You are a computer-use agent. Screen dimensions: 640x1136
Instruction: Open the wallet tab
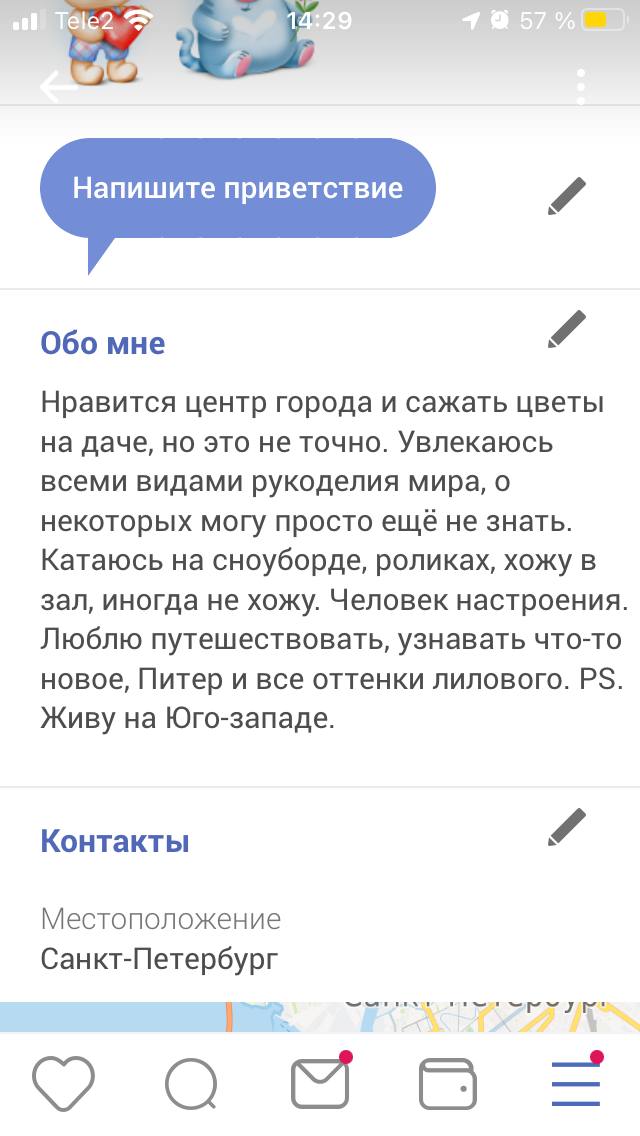coord(448,1083)
